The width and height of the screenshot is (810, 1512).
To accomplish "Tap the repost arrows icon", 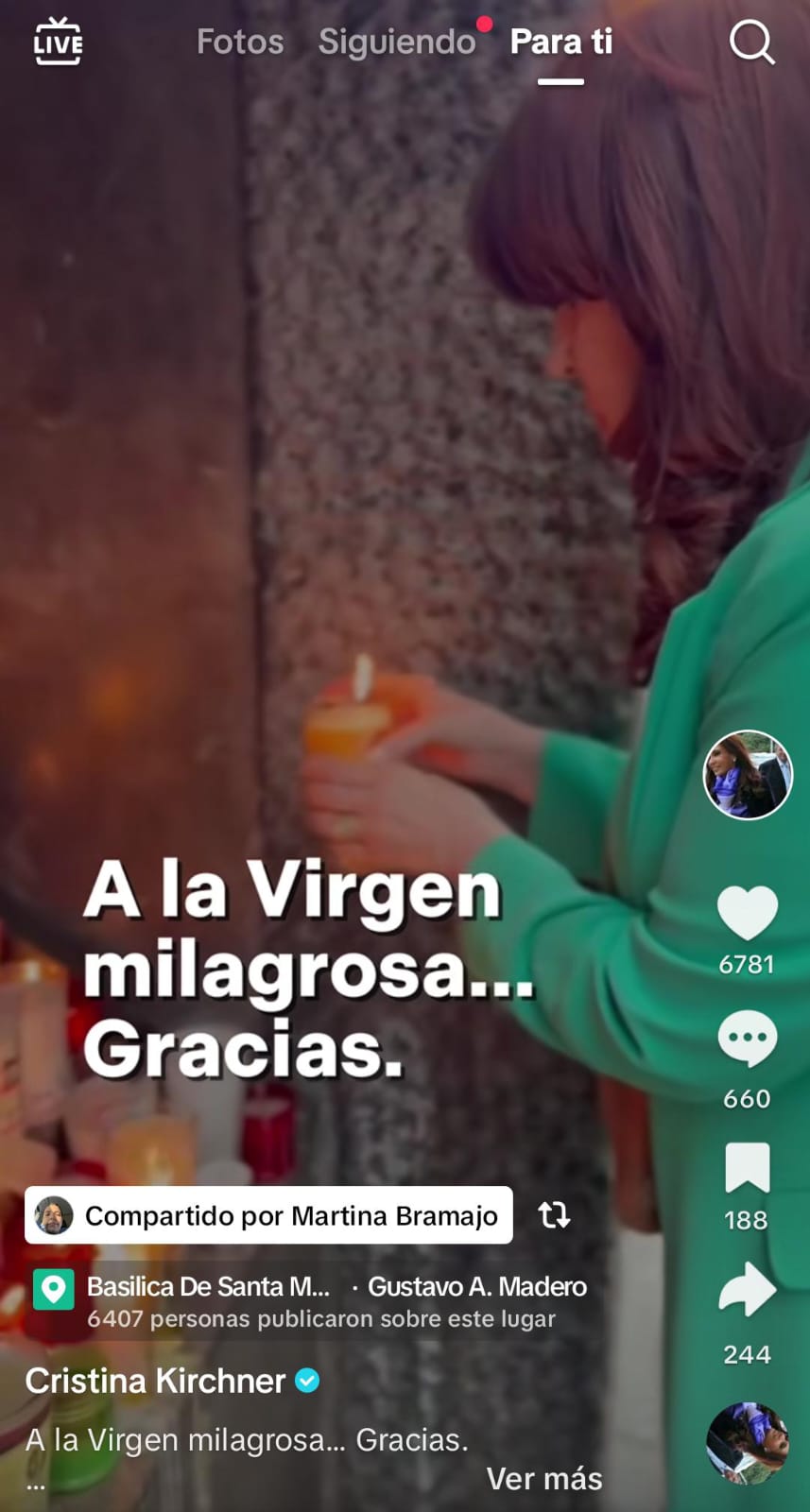I will [555, 1215].
